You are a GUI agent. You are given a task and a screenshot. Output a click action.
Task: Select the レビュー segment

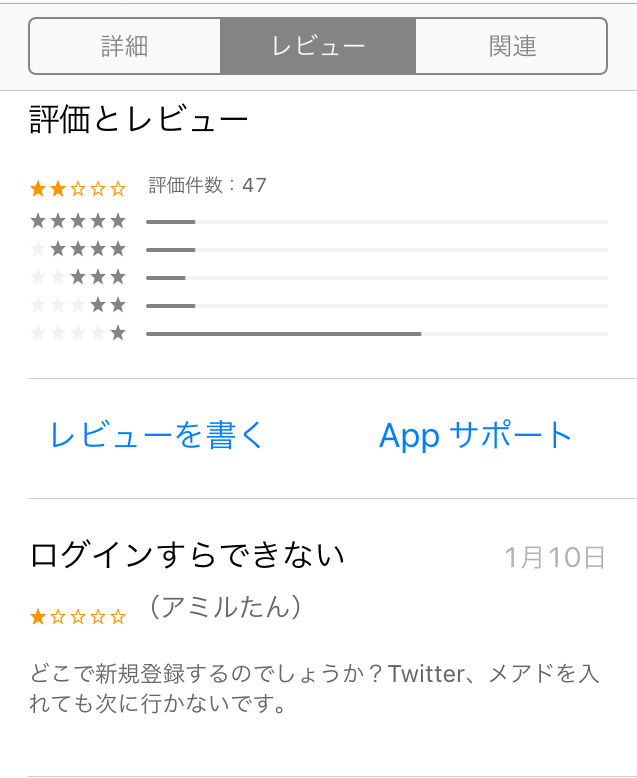[x=318, y=46]
